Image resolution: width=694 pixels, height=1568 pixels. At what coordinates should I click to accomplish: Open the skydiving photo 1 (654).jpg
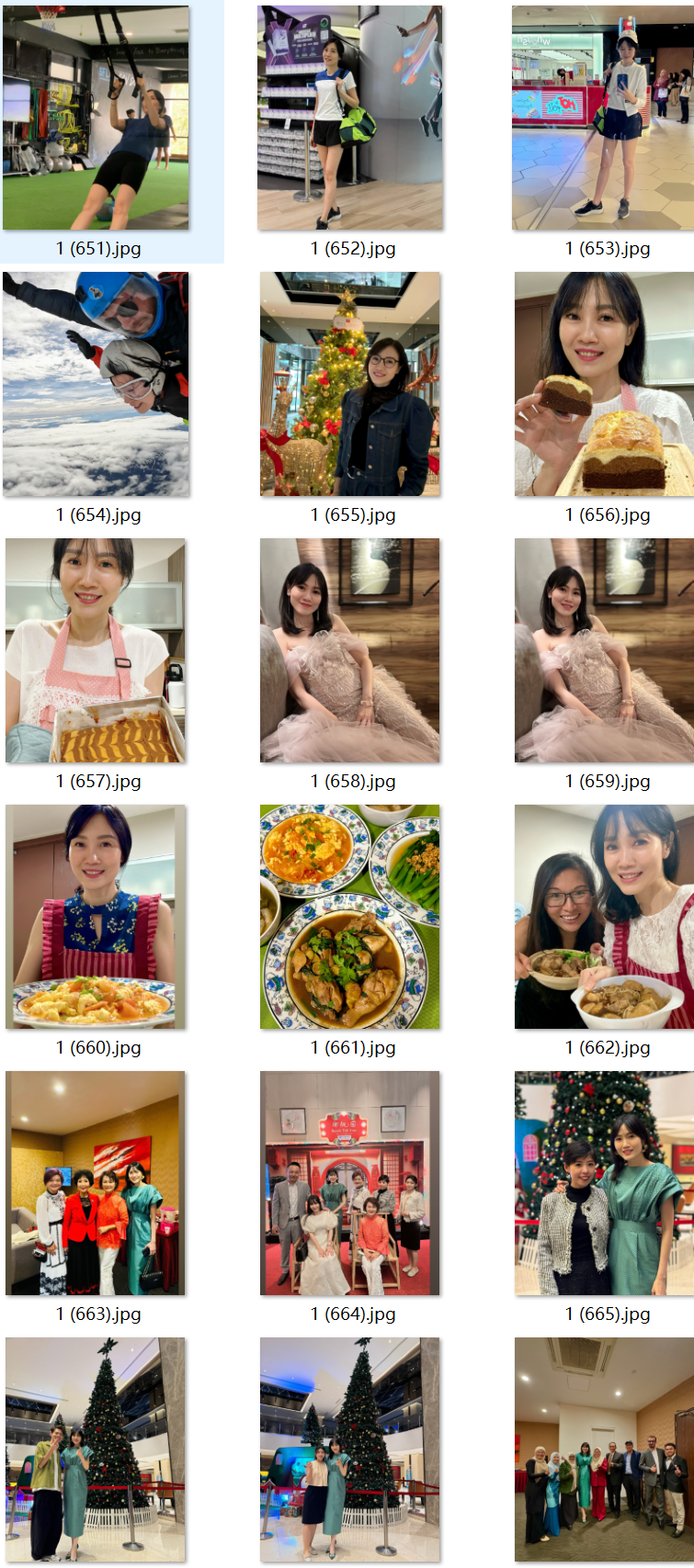click(97, 385)
